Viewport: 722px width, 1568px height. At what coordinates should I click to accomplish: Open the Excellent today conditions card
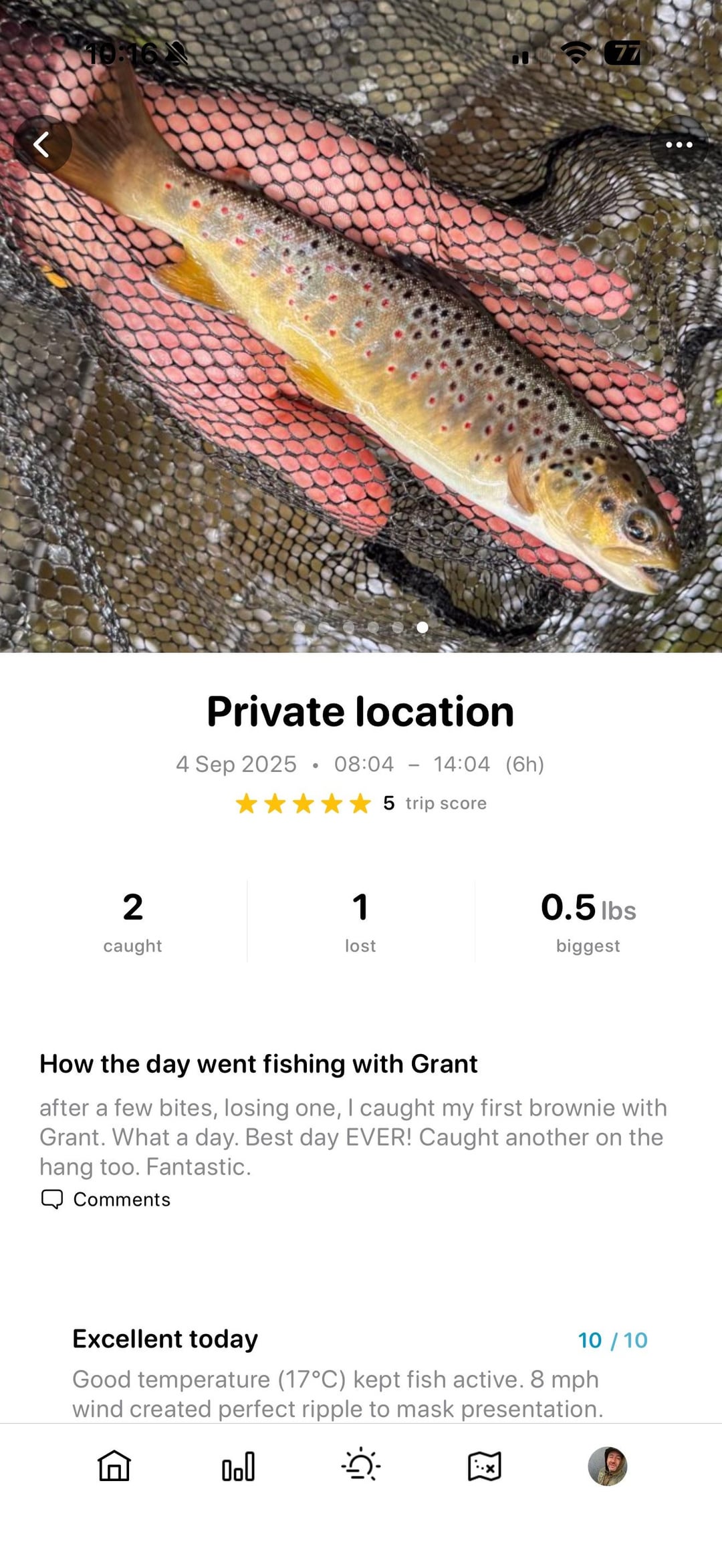[360, 1371]
